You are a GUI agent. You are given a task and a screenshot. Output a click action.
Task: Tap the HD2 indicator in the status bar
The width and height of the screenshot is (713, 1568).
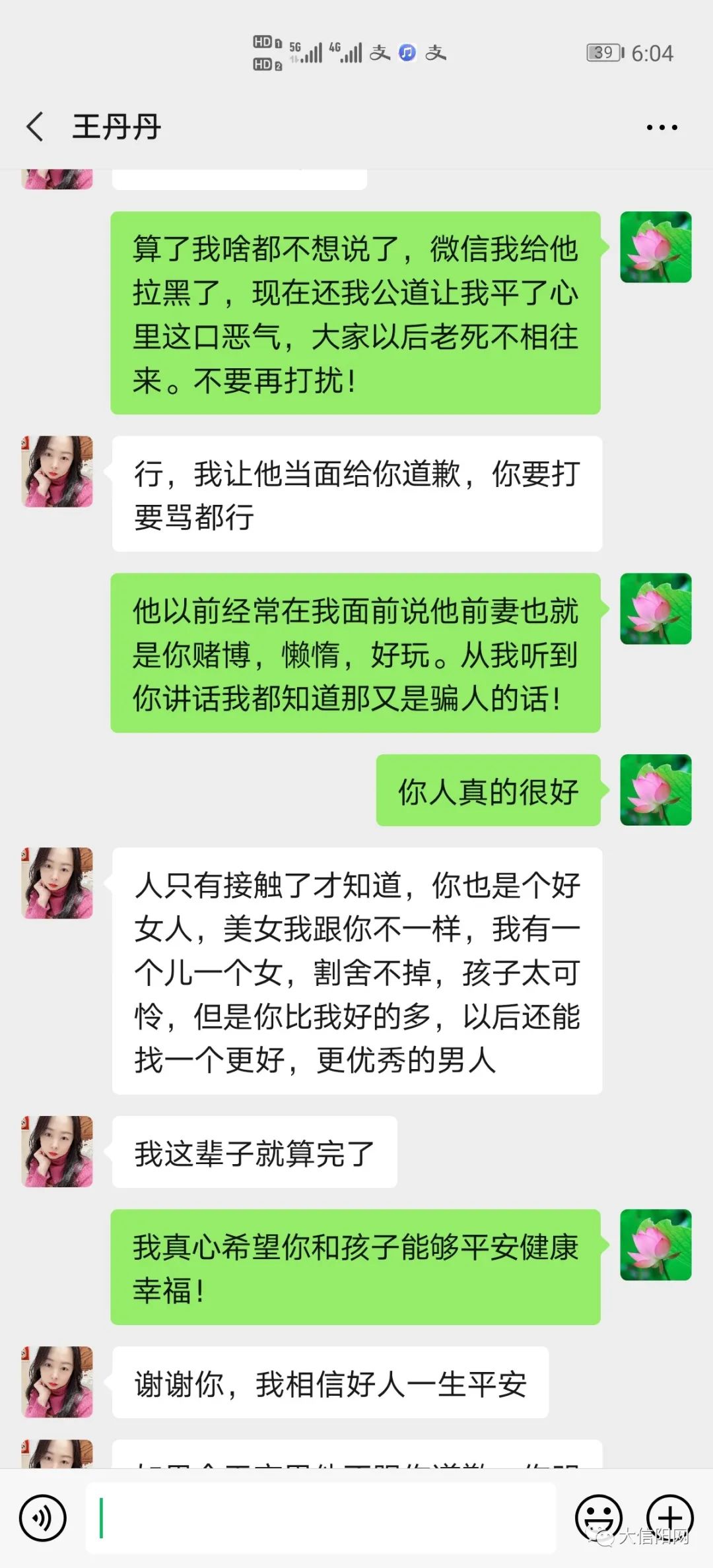pos(263,65)
